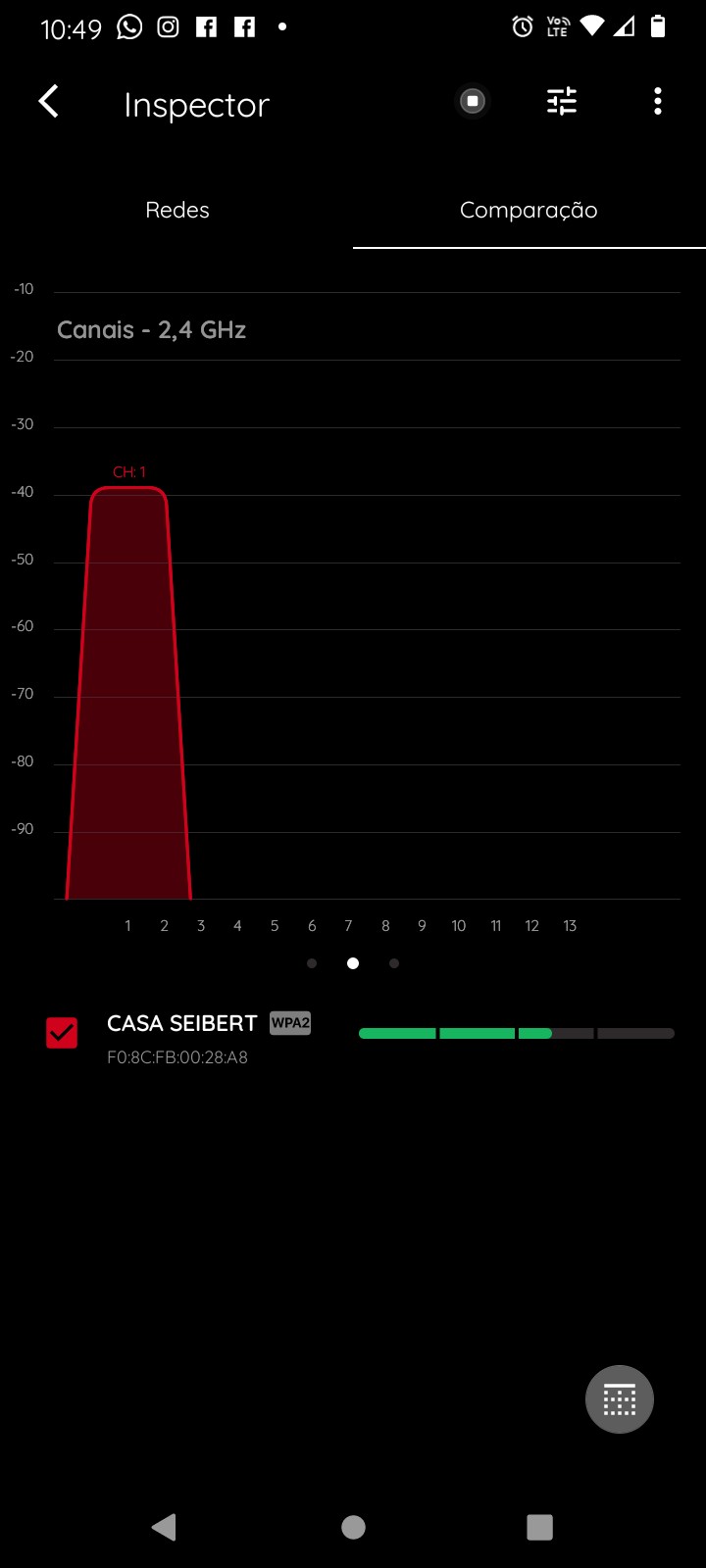The image size is (706, 1568).
Task: Go back from Inspector screen
Action: 48,102
